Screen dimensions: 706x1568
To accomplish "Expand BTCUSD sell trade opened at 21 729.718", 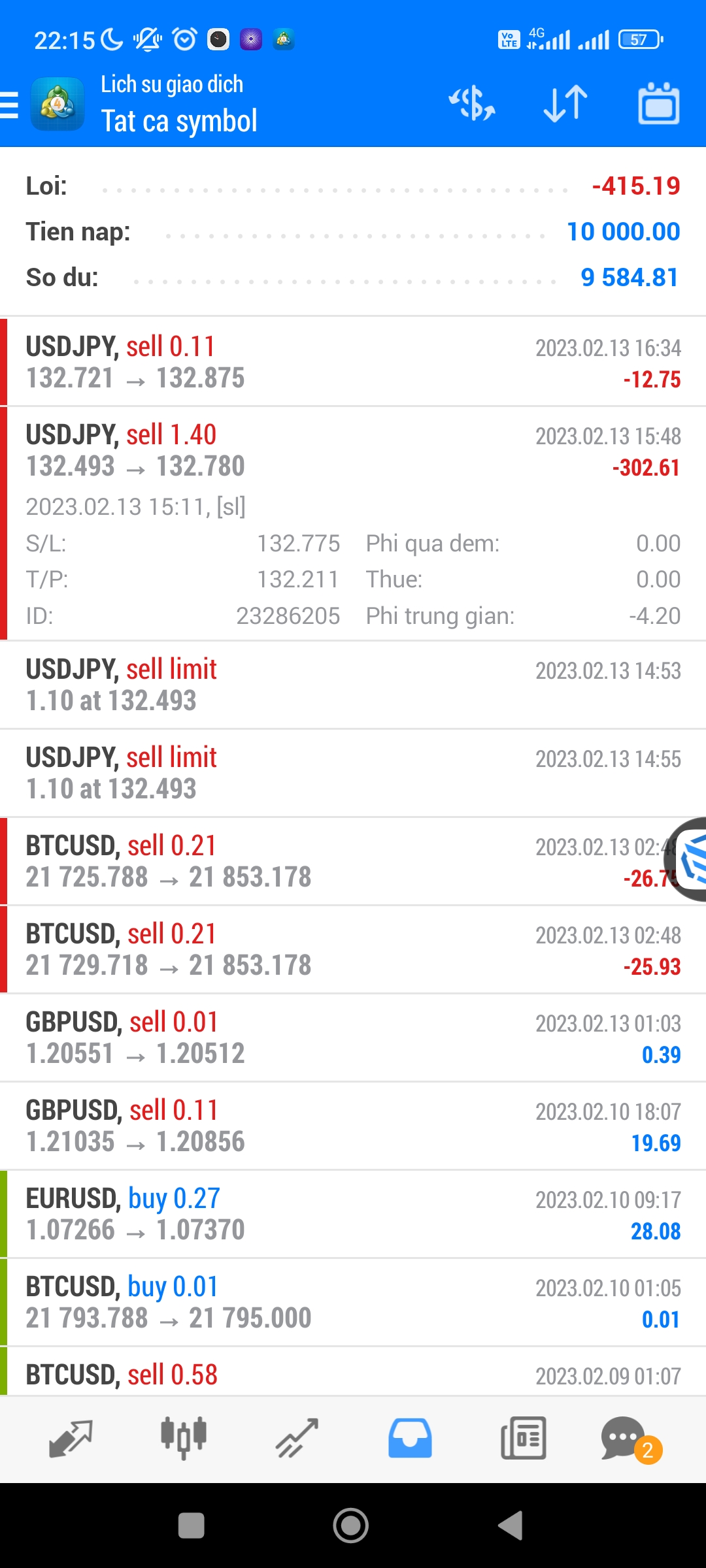I will [353, 949].
